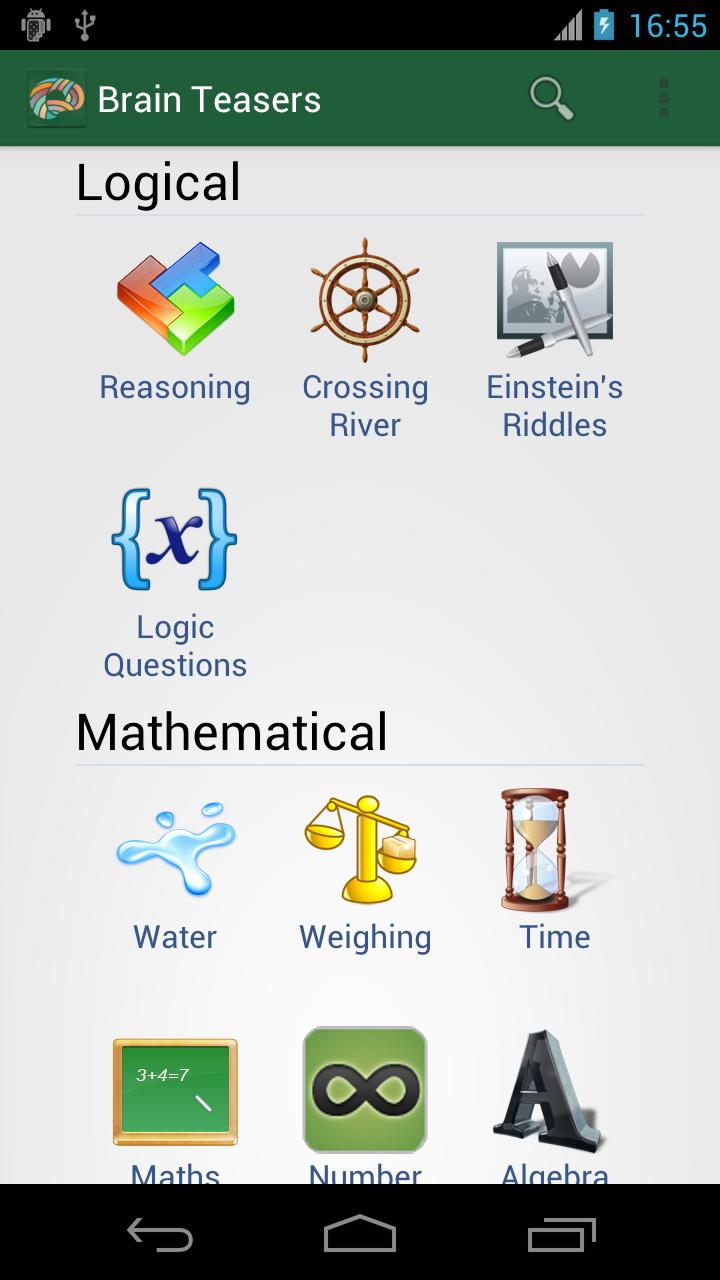The image size is (720, 1280).
Task: Select the Weighing category
Action: (x=365, y=870)
